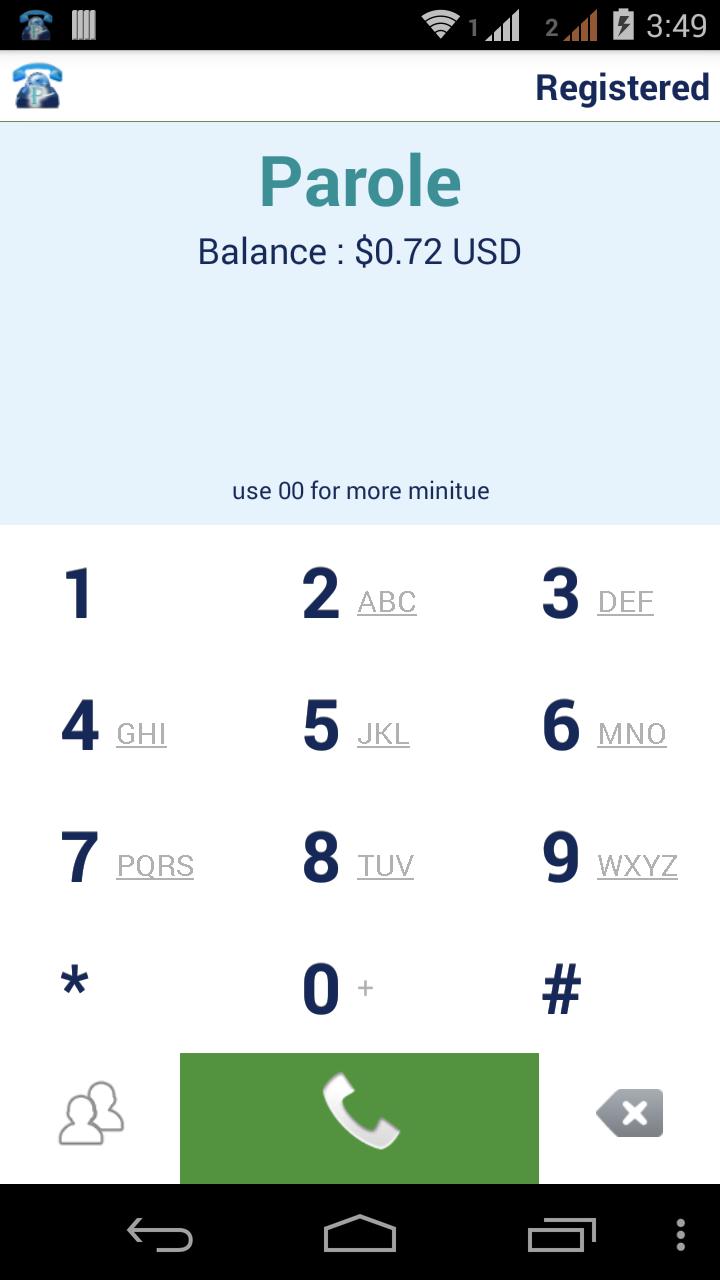Select the Balance $0.72 USD text
The height and width of the screenshot is (1280, 720).
[x=360, y=251]
